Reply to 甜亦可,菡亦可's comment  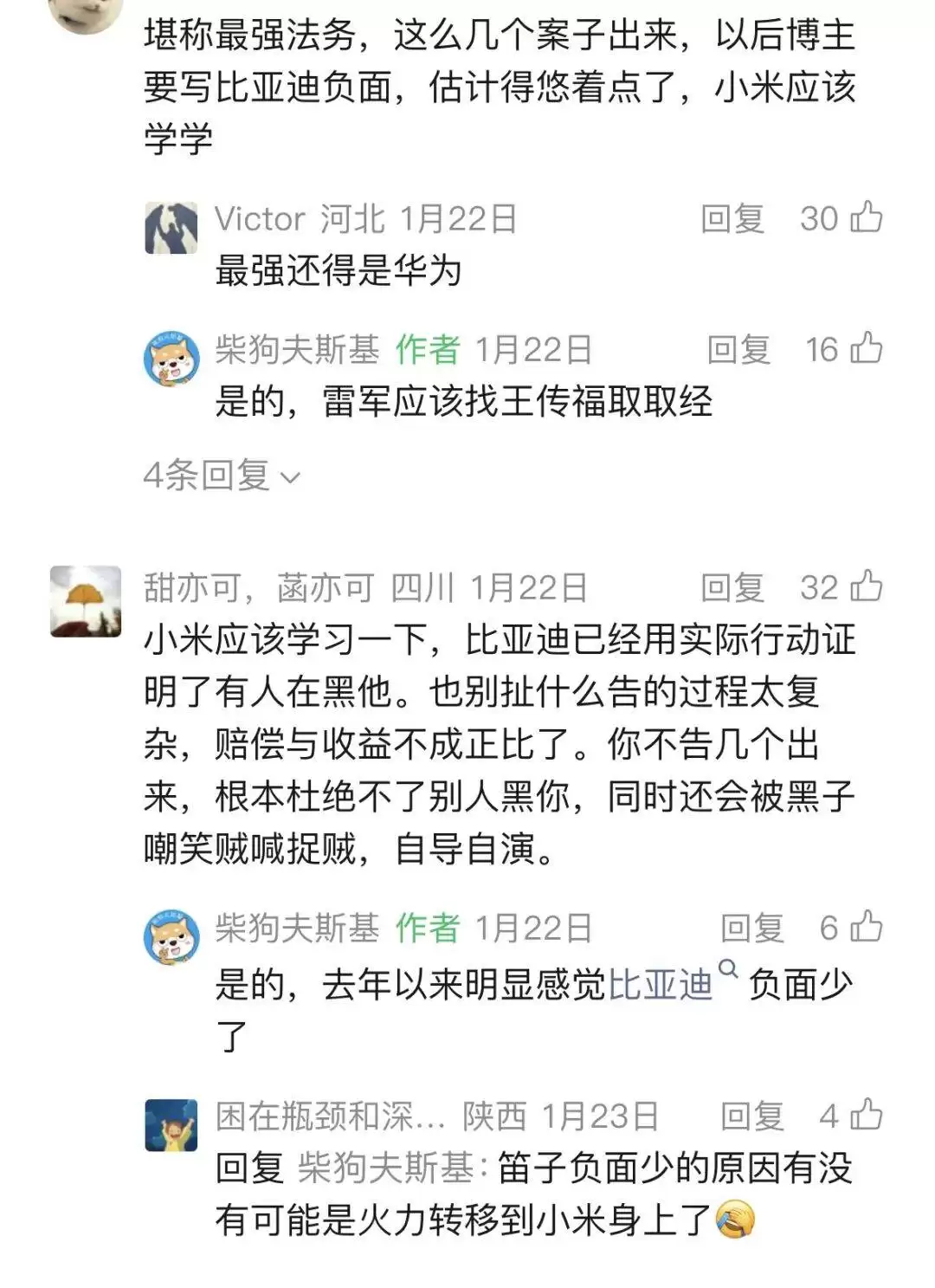(732, 588)
